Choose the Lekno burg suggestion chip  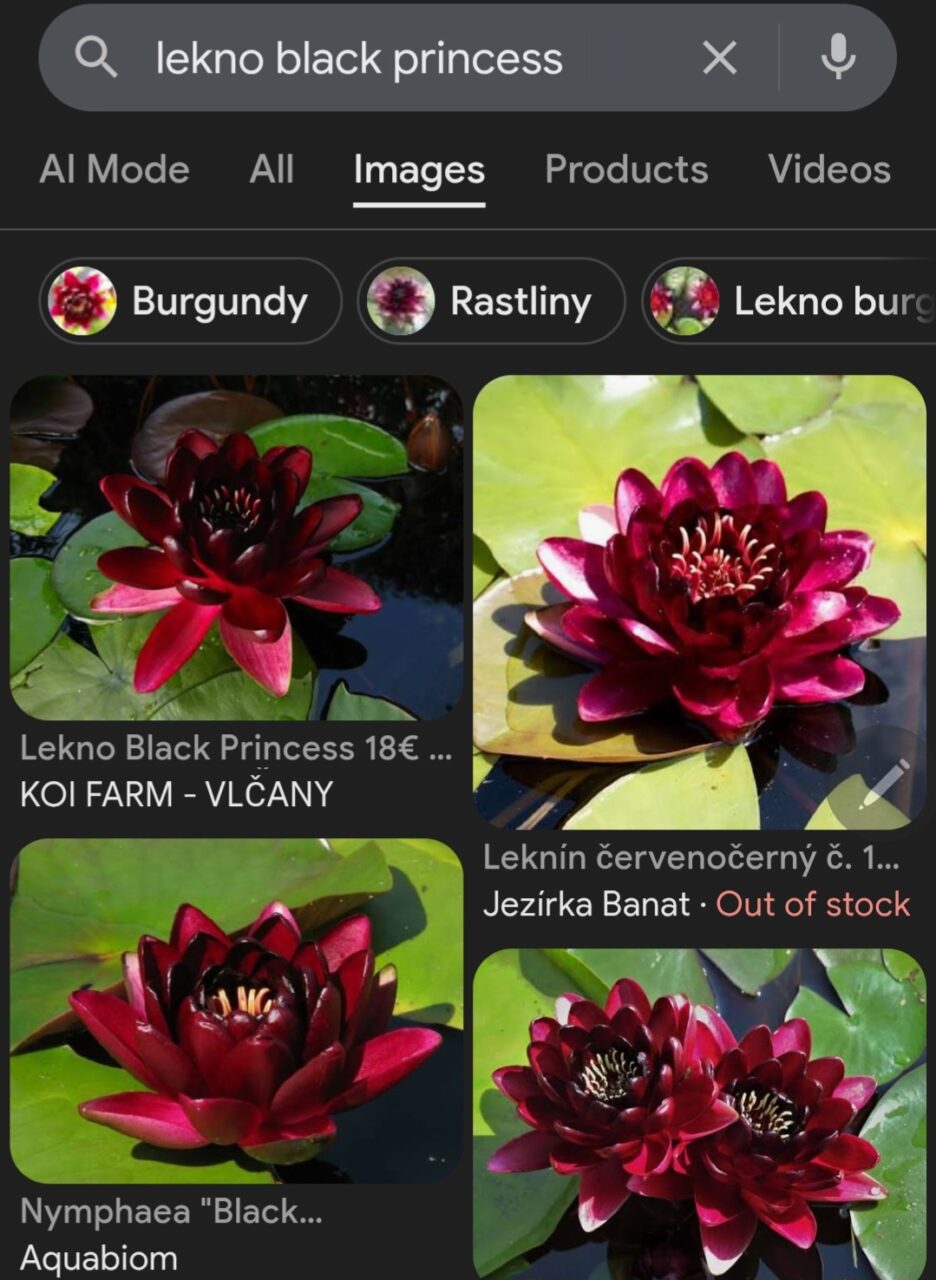tap(790, 301)
